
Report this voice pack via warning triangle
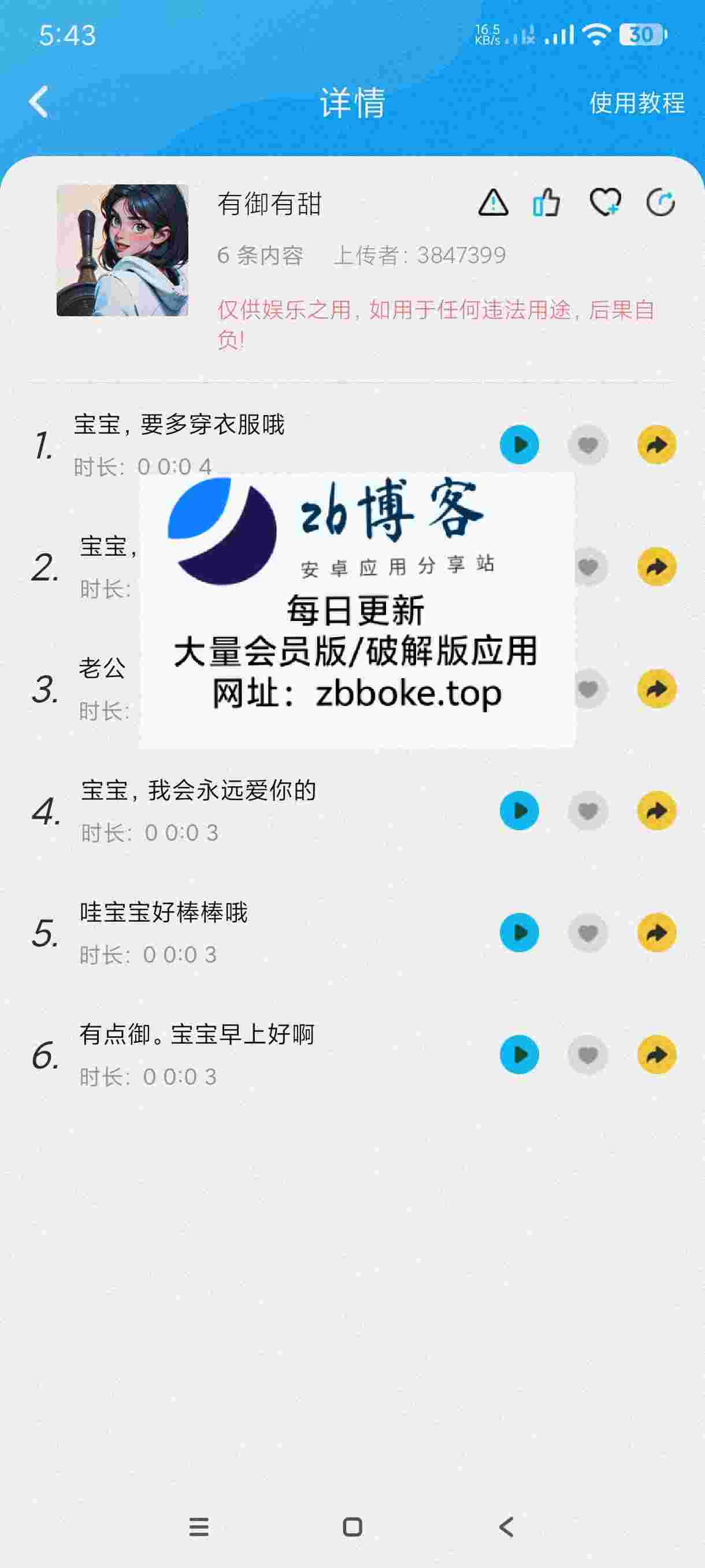[x=493, y=203]
